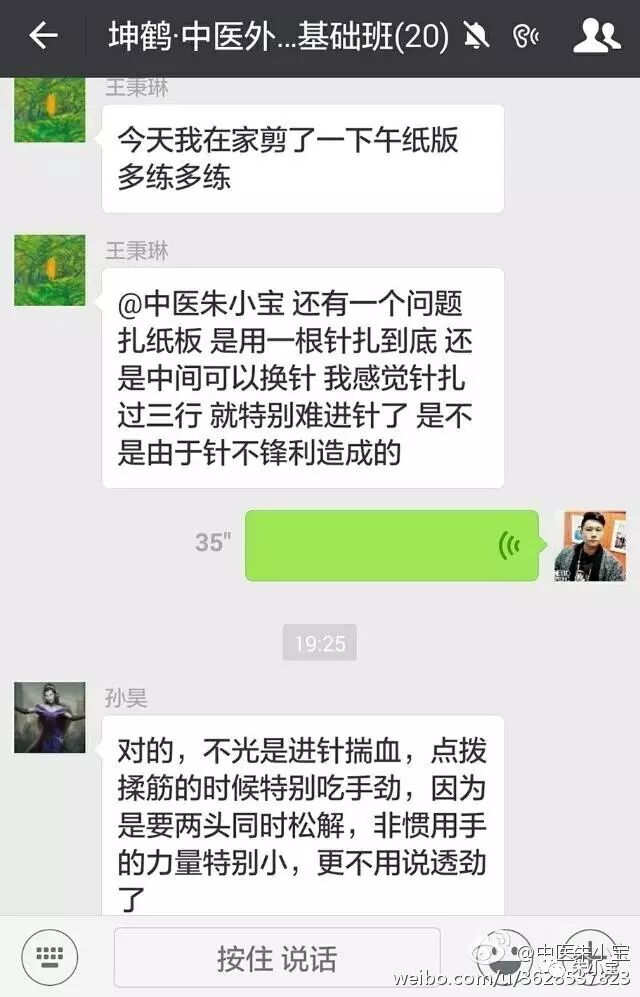Screen dimensions: 640x997
Task: Go back from the group chat
Action: 43,37
